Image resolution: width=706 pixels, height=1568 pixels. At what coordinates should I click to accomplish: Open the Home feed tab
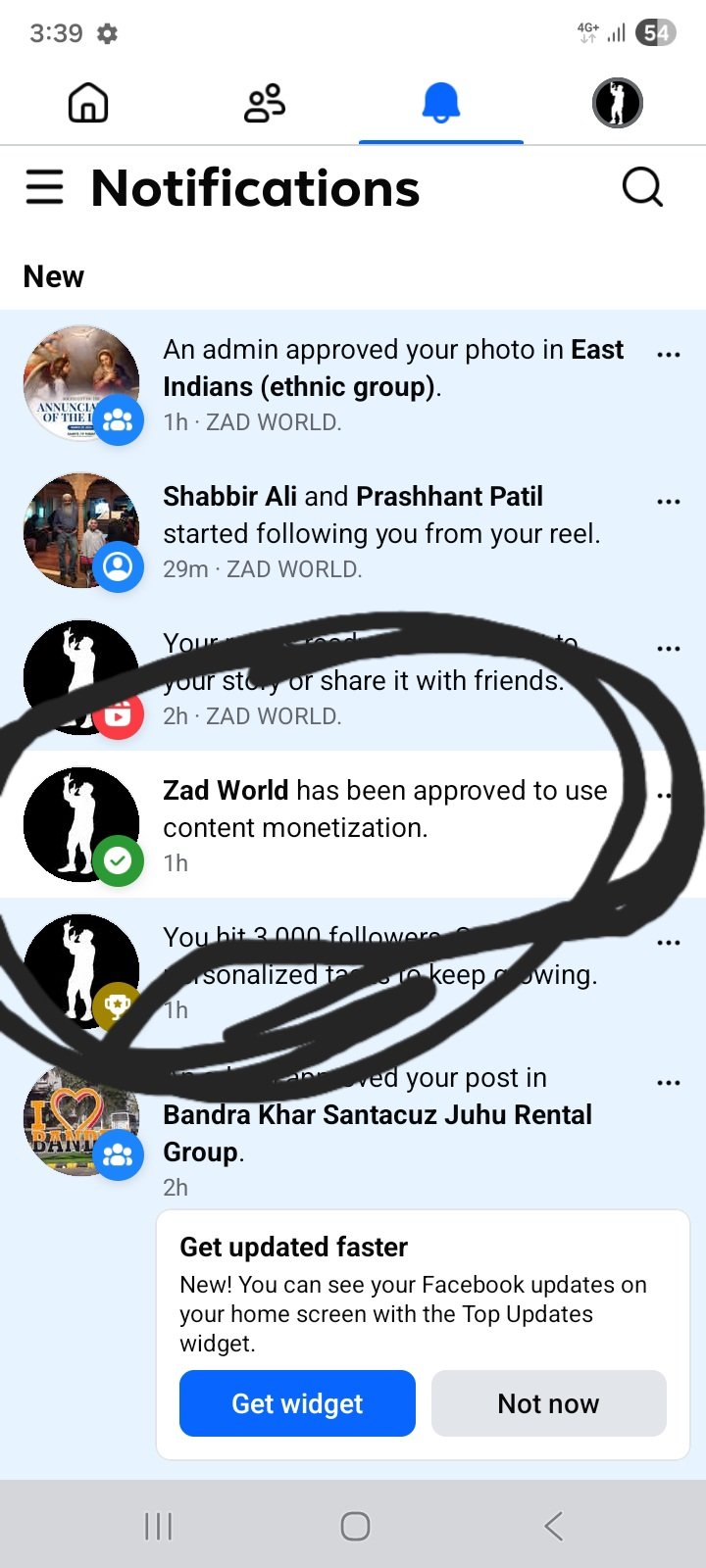tap(88, 103)
